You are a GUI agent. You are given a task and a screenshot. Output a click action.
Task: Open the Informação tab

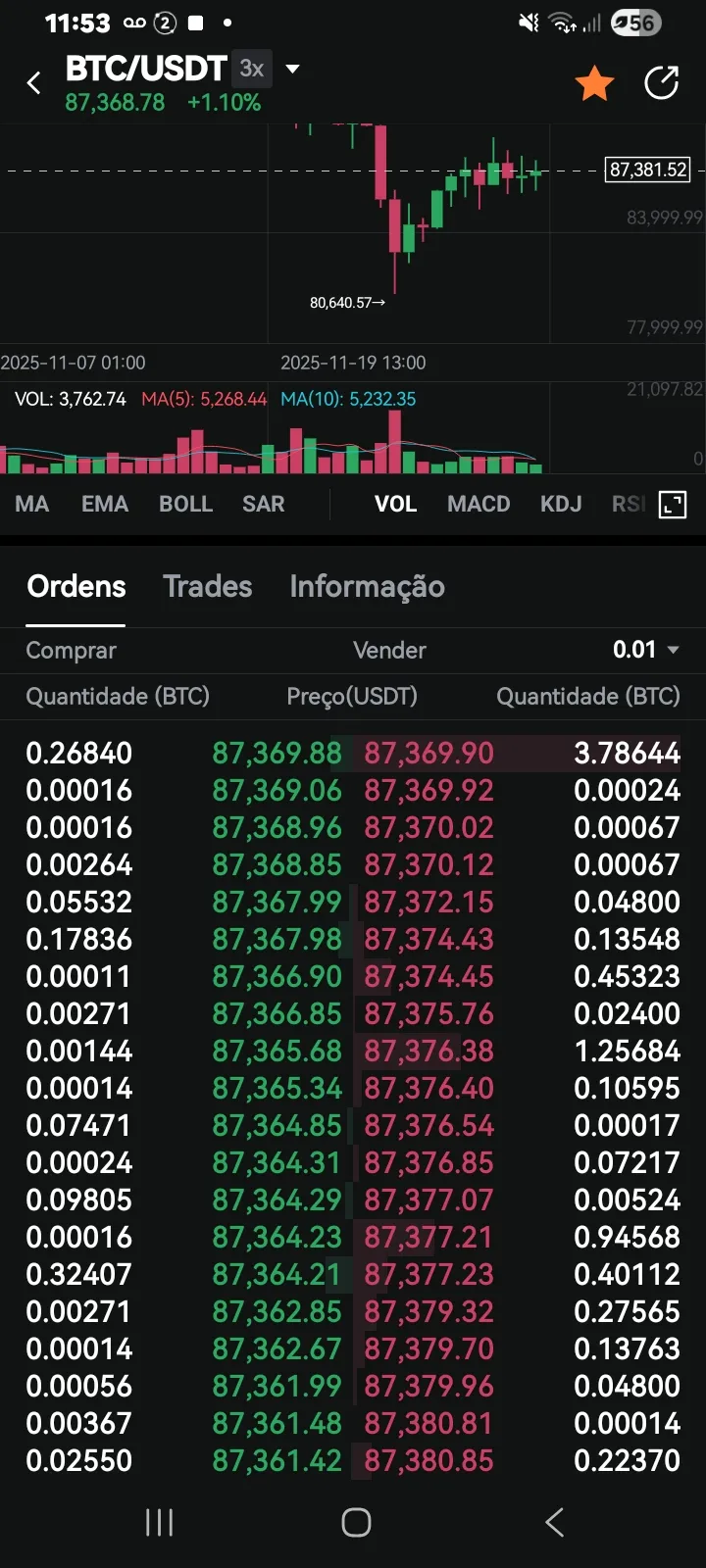click(368, 586)
